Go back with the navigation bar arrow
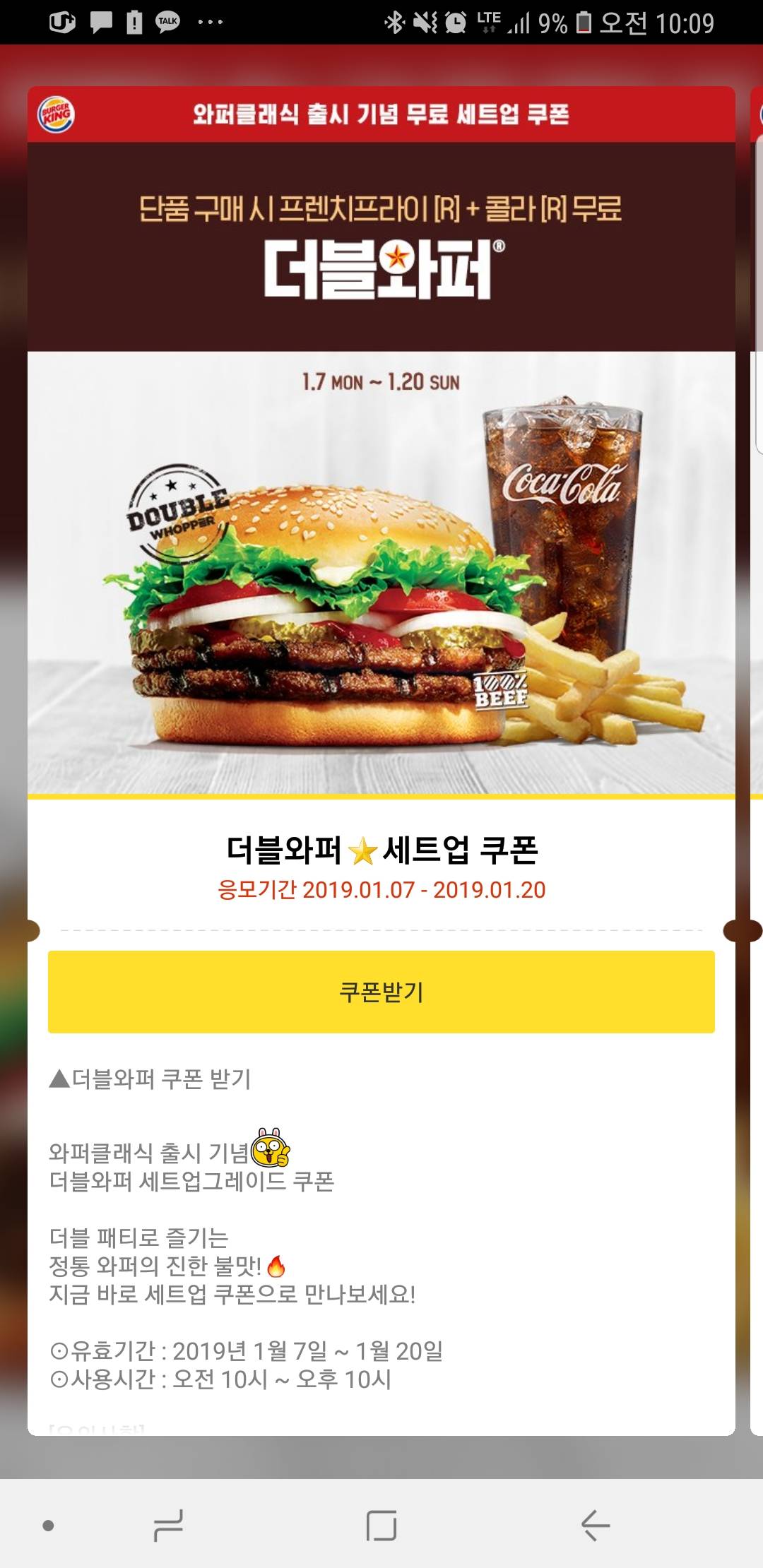Image resolution: width=763 pixels, height=1568 pixels. 595,1525
